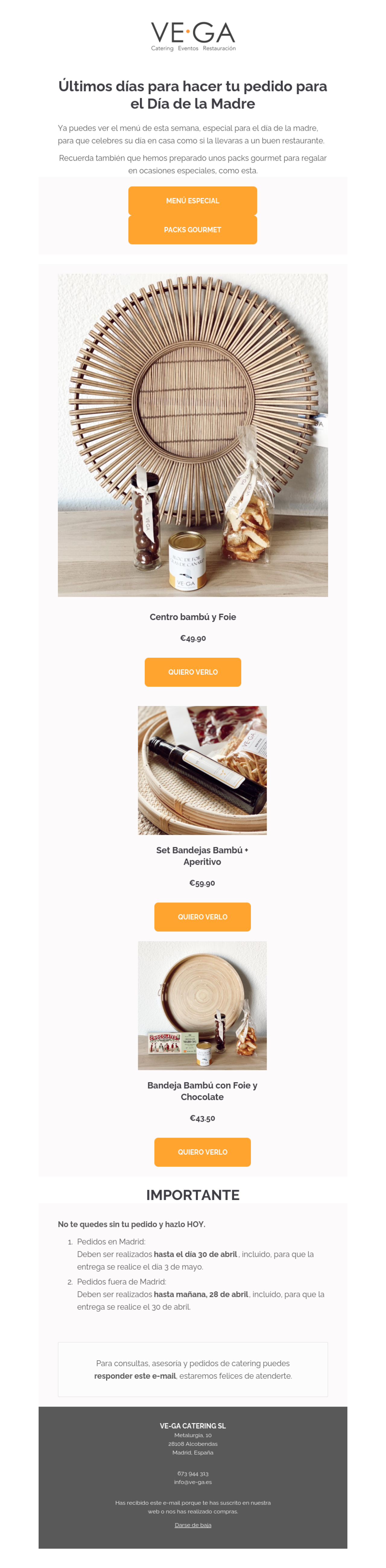Tap the Darse de baja unsubscribe link

coord(193,1525)
